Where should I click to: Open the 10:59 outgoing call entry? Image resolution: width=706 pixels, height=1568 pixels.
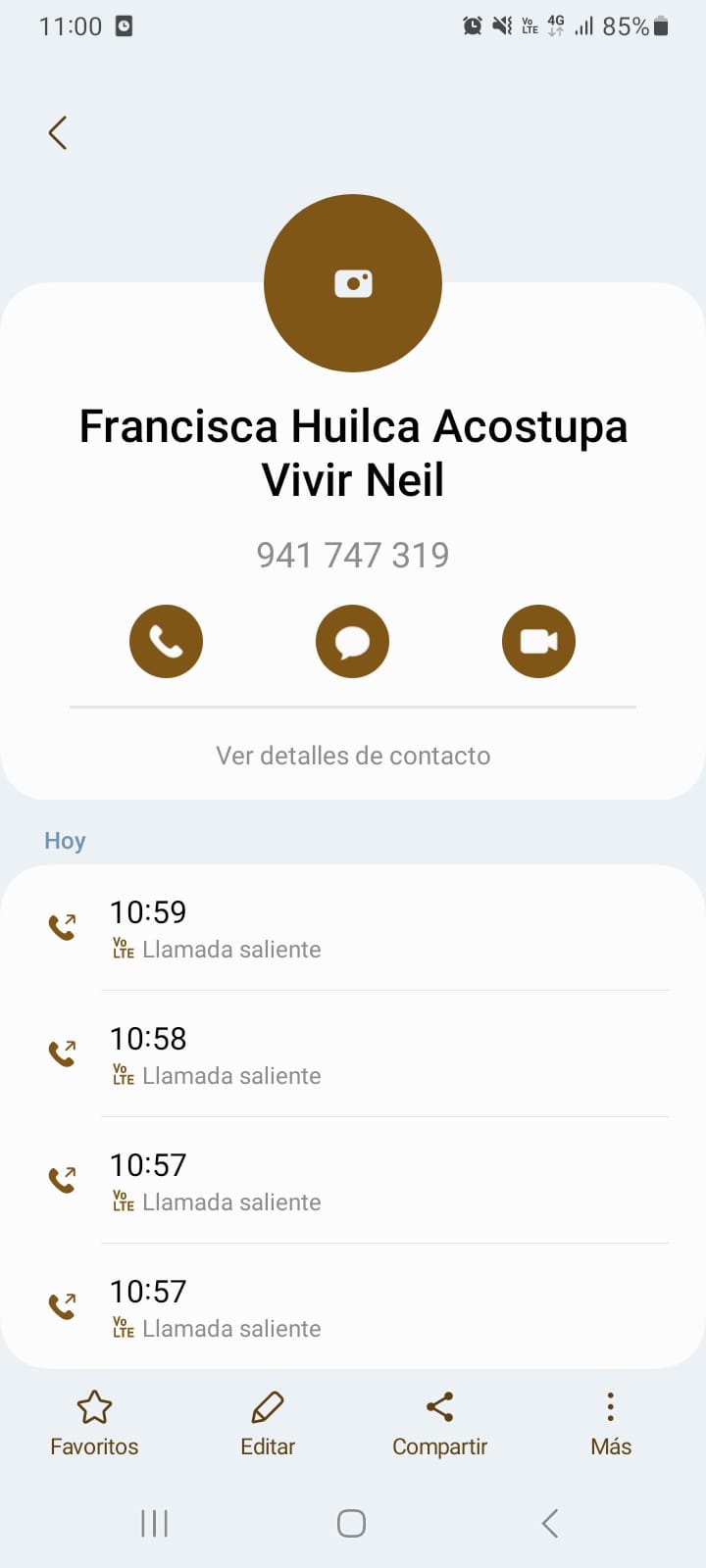(x=353, y=928)
